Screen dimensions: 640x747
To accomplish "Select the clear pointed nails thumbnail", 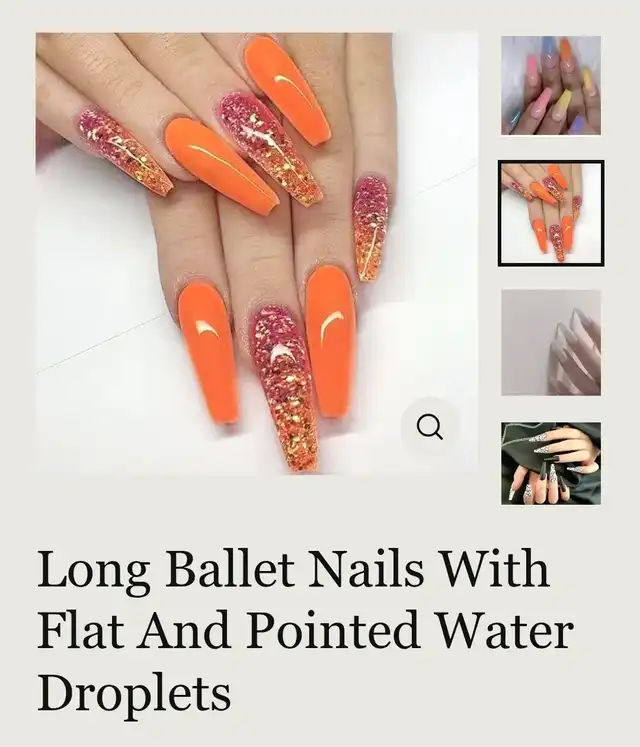I will [x=551, y=342].
